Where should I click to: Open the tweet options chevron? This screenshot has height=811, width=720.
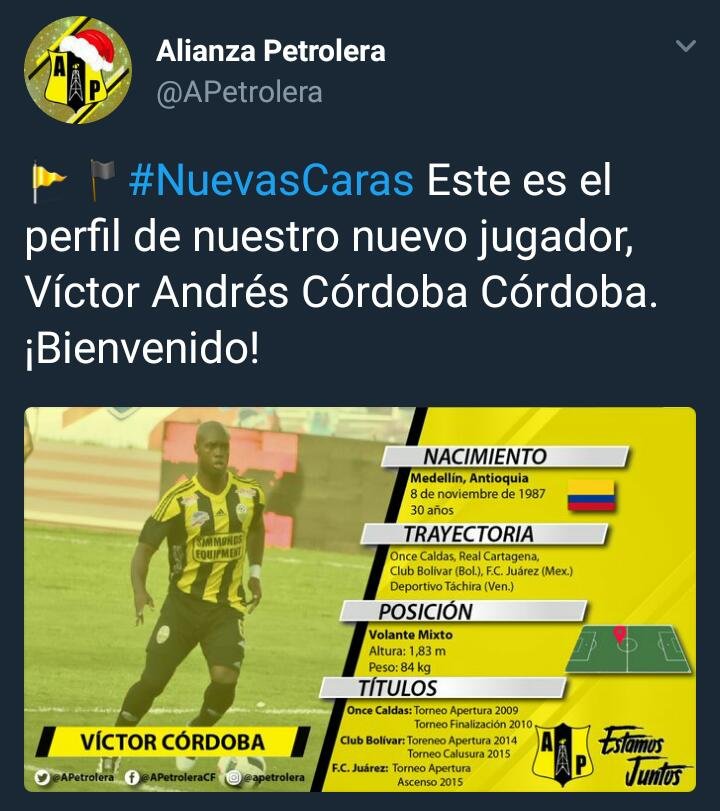point(686,46)
